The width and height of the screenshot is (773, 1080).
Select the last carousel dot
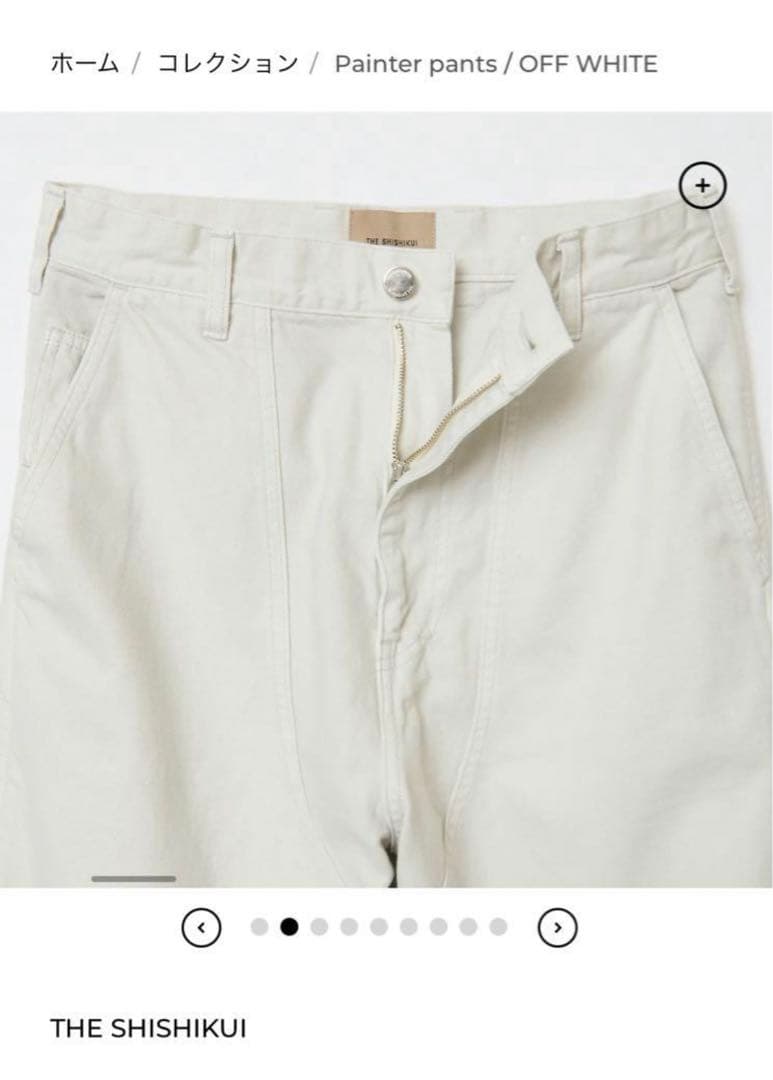point(496,927)
